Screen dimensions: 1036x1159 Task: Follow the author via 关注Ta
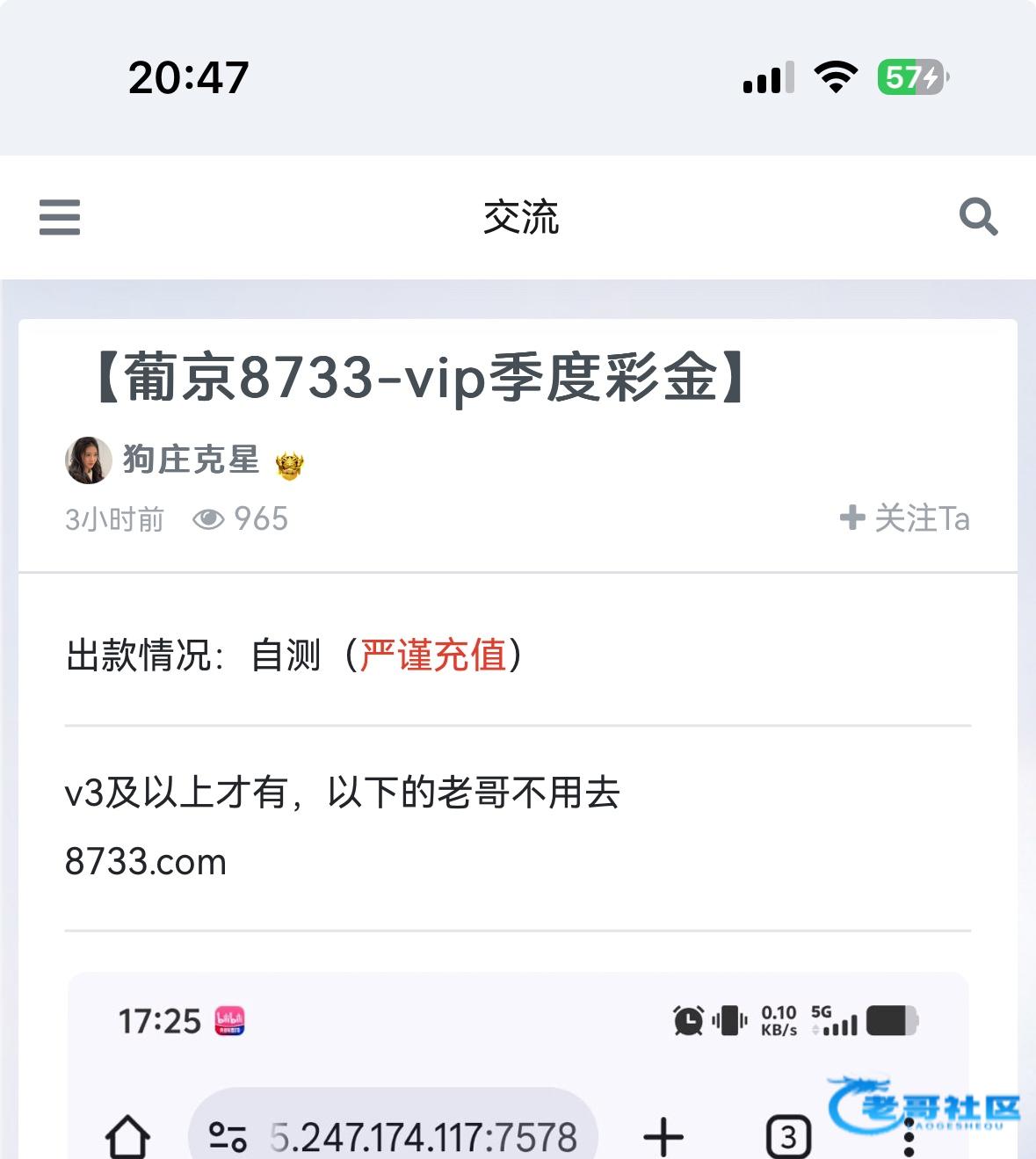(x=905, y=518)
